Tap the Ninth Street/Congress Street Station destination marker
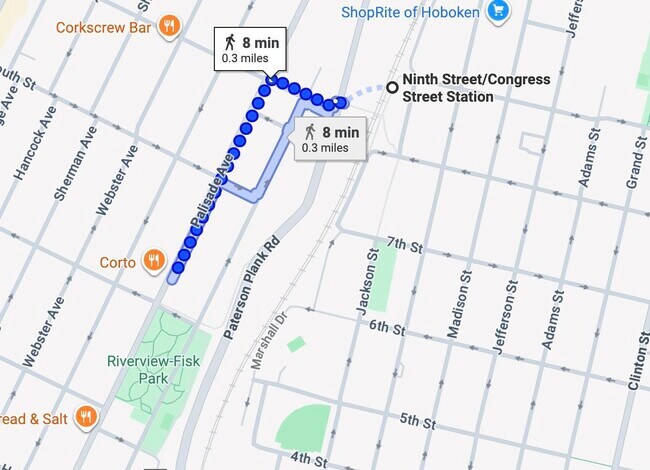The height and width of the screenshot is (470, 650). (x=392, y=88)
